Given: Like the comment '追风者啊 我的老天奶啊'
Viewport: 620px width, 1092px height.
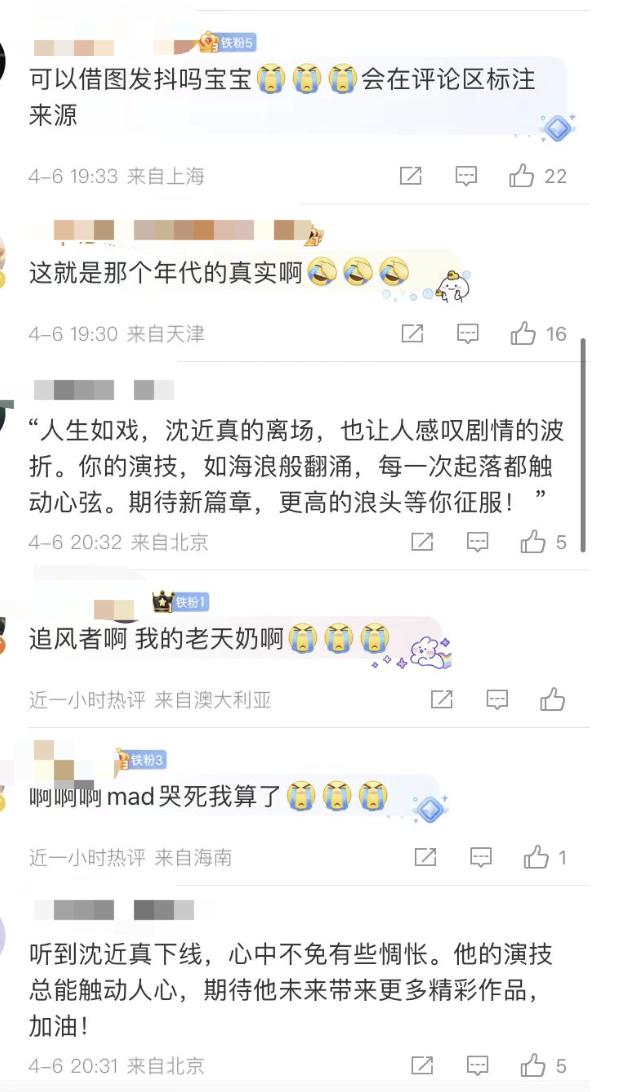Looking at the screenshot, I should click(x=553, y=700).
